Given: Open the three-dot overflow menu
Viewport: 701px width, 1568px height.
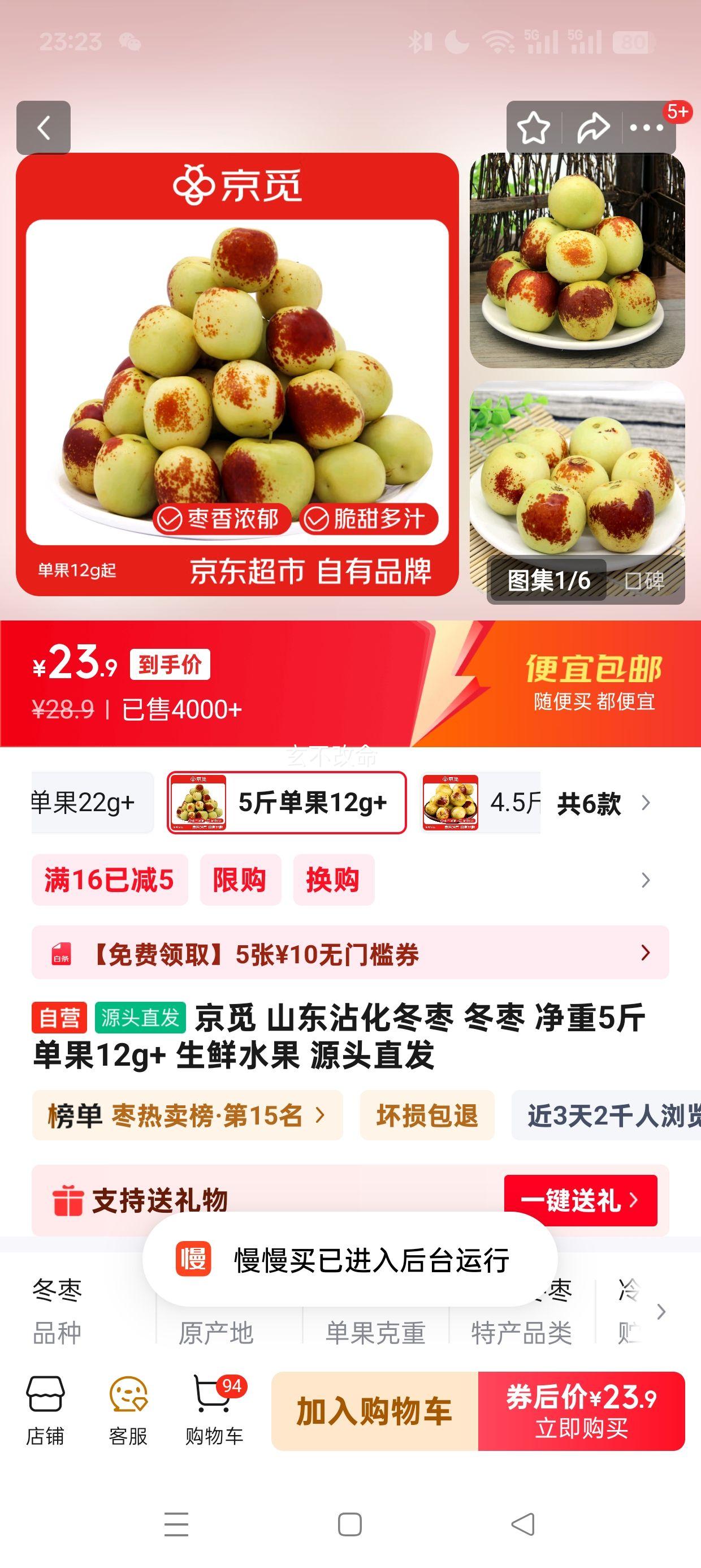Looking at the screenshot, I should pos(646,128).
